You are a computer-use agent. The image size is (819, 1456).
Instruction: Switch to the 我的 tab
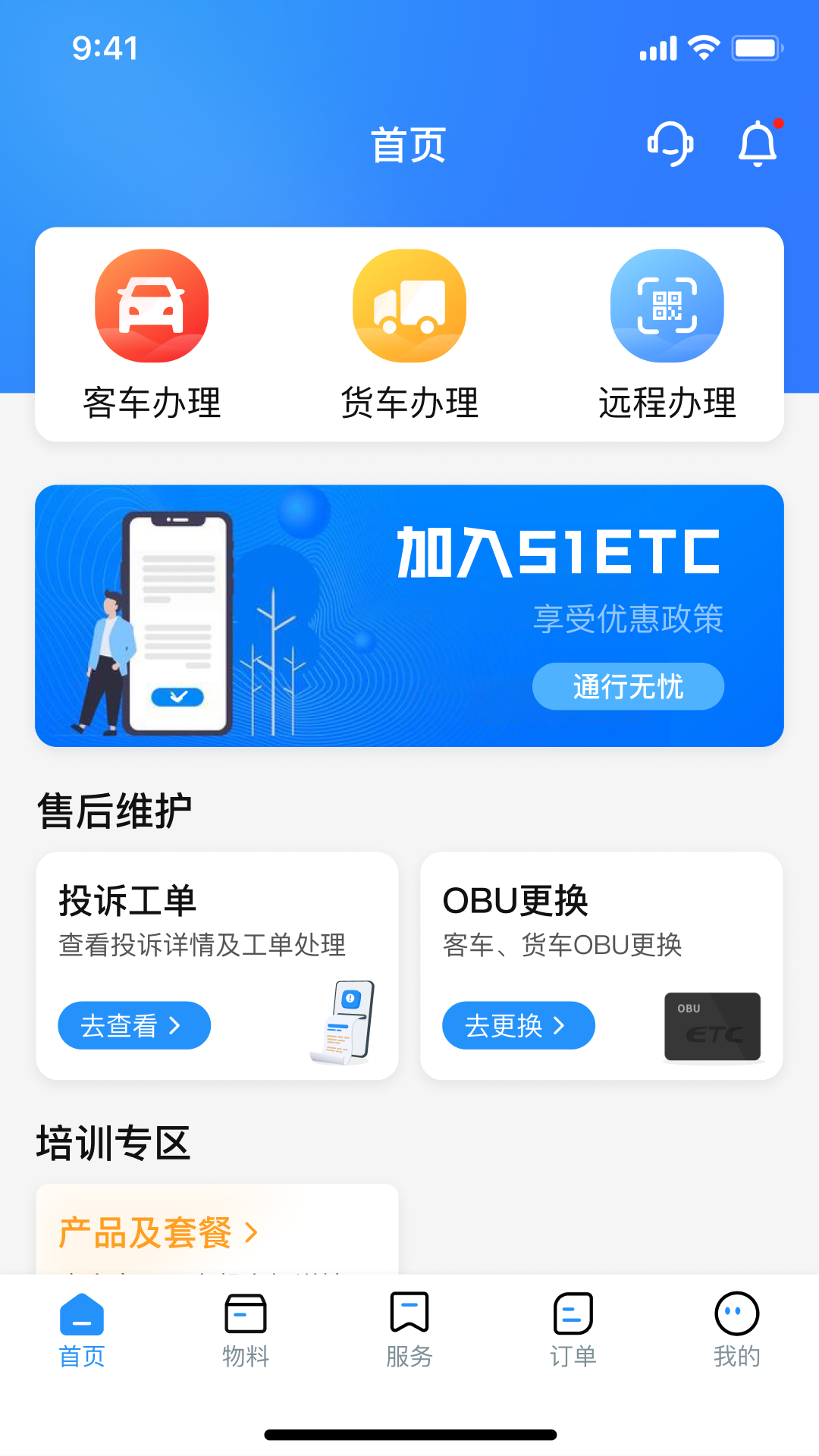(734, 1335)
